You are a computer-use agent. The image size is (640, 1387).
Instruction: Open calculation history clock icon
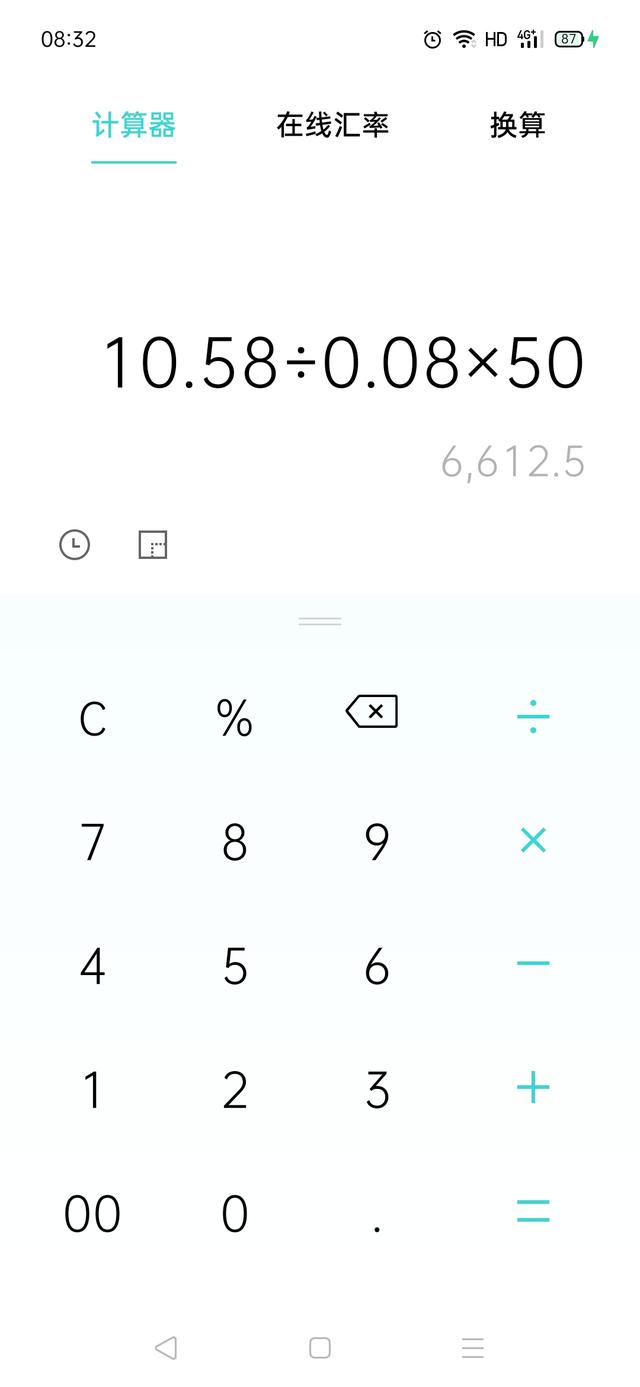click(75, 545)
